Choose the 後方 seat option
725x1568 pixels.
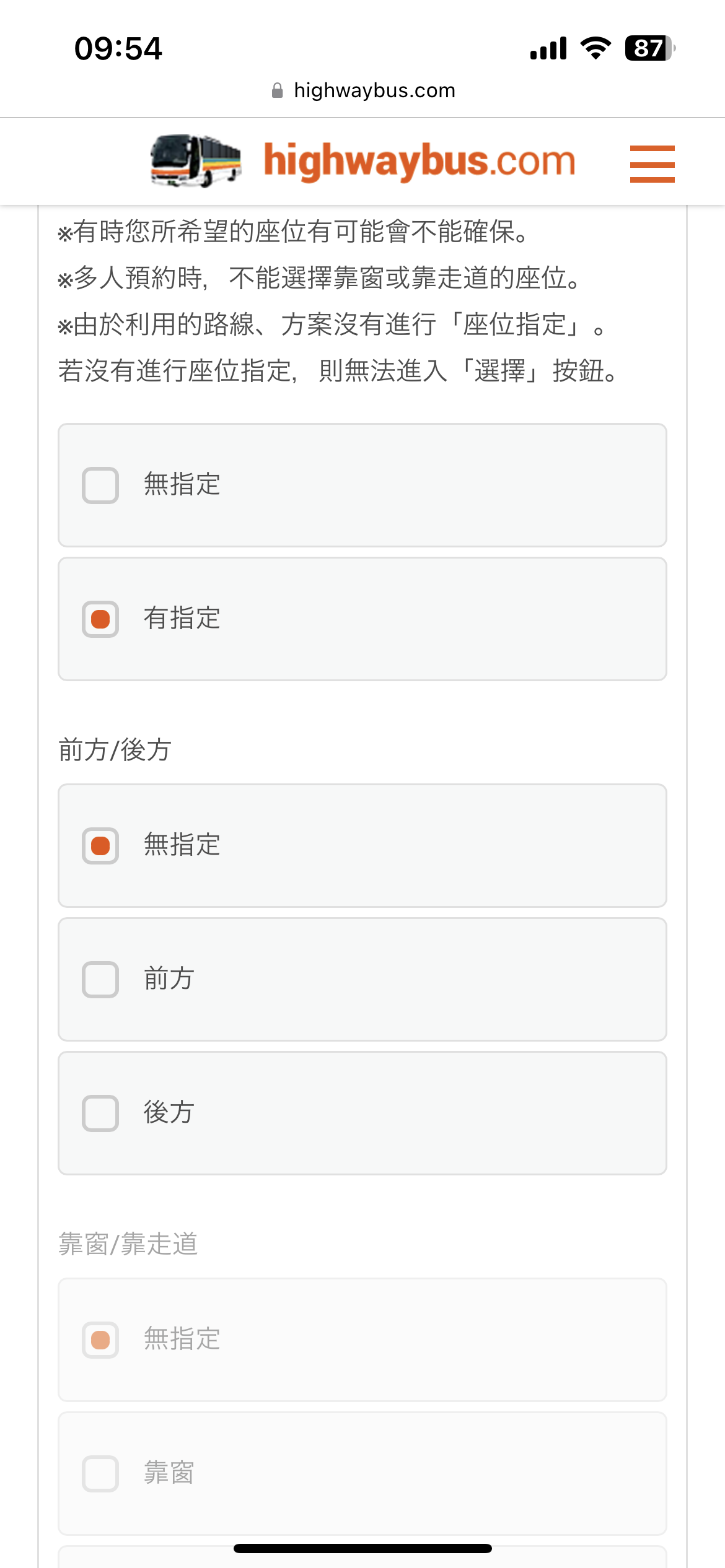tap(362, 1113)
